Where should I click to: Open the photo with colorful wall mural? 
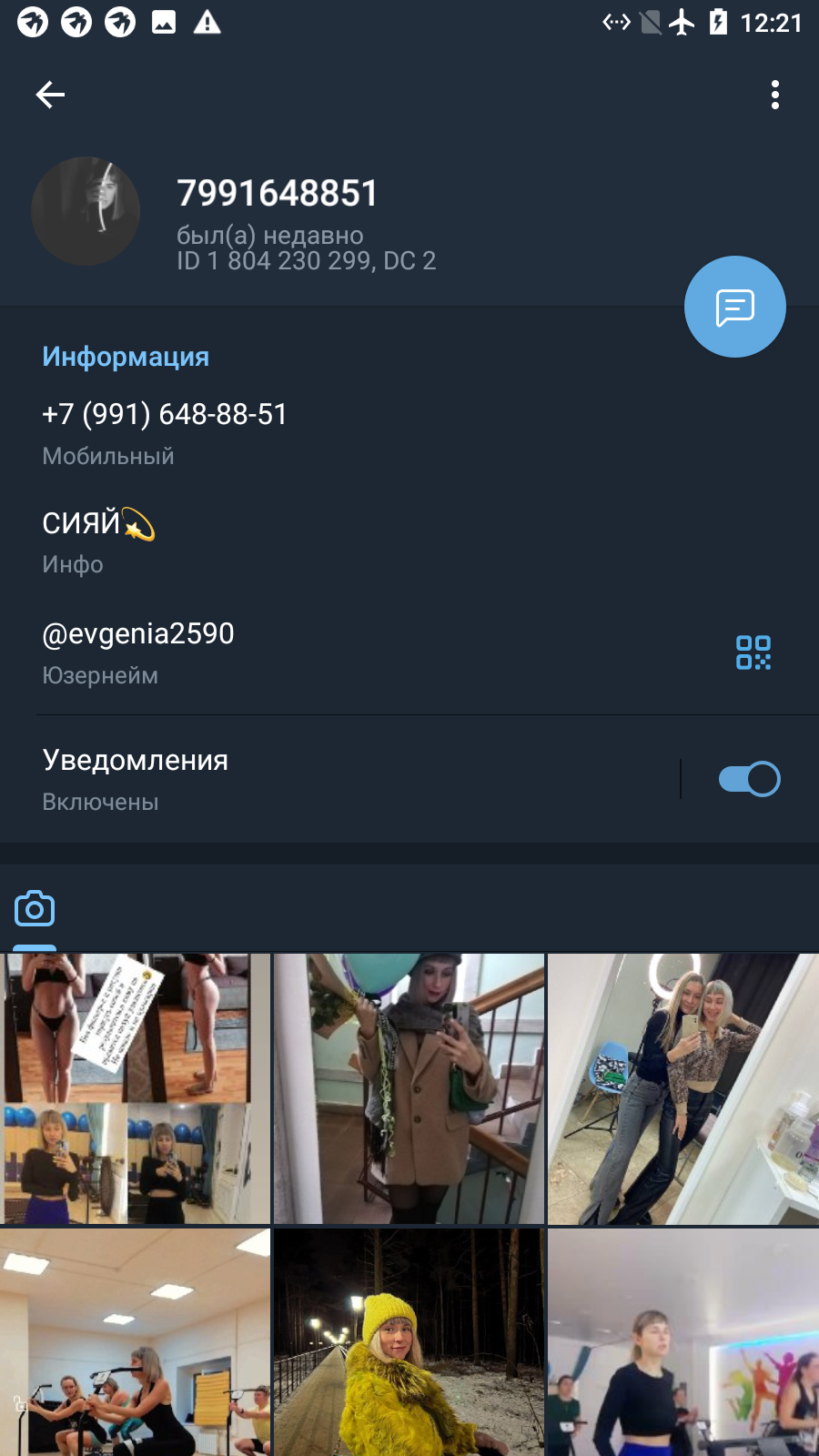683,1342
